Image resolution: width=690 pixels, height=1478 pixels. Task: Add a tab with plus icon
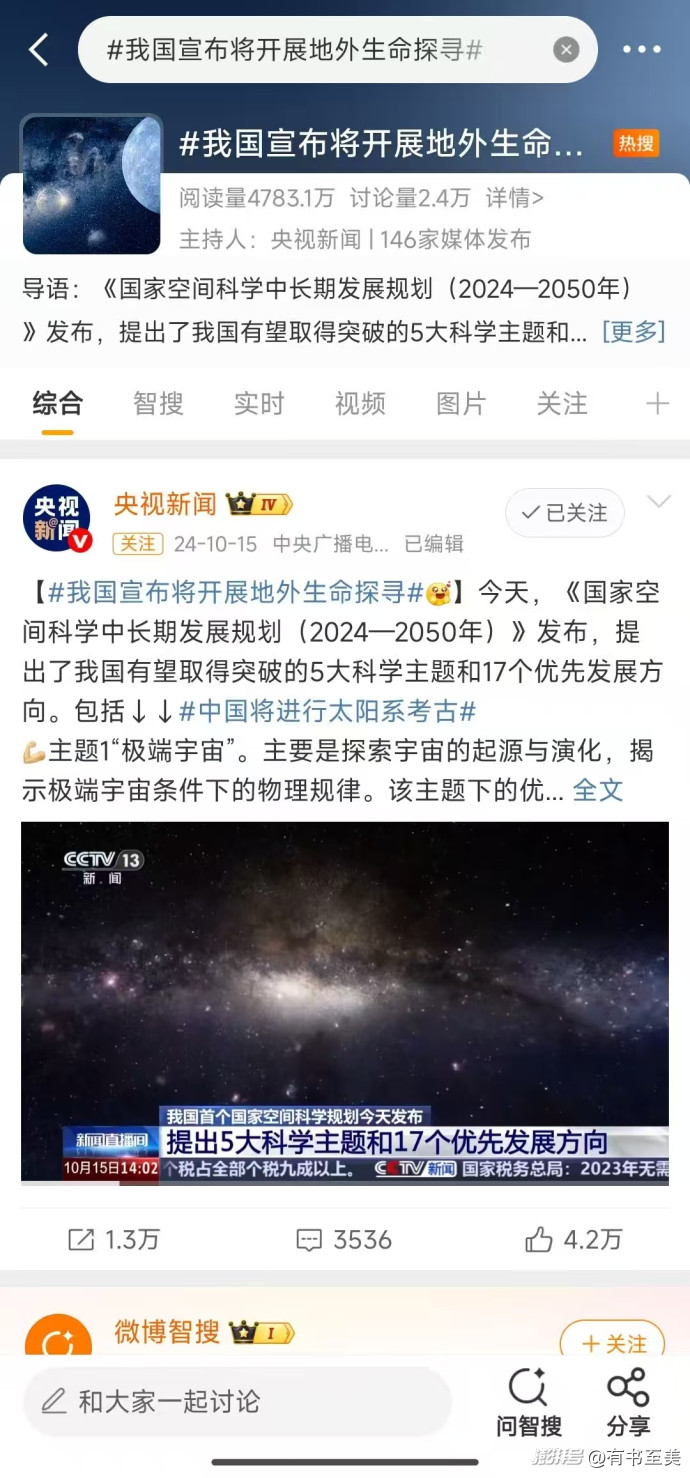point(657,404)
